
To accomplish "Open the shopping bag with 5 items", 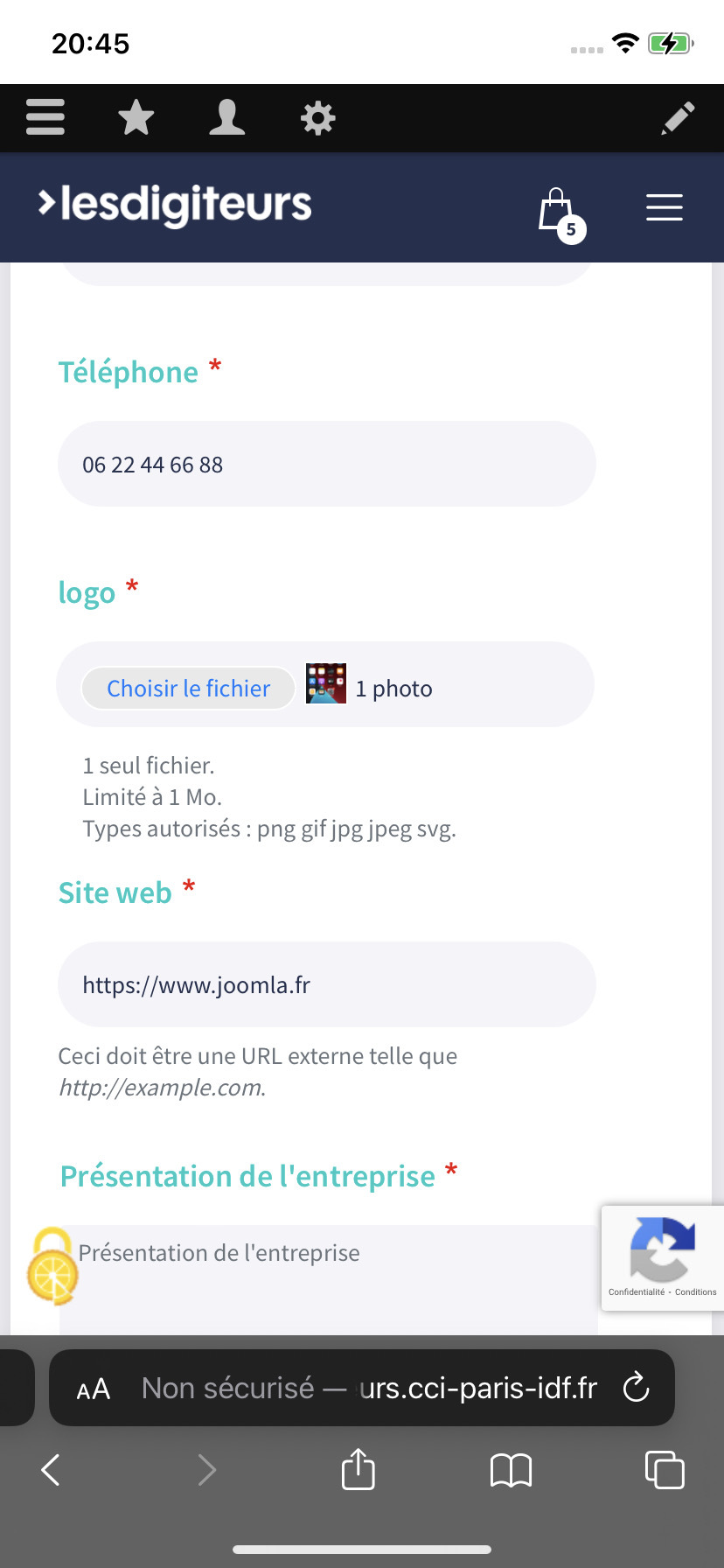I will click(558, 212).
